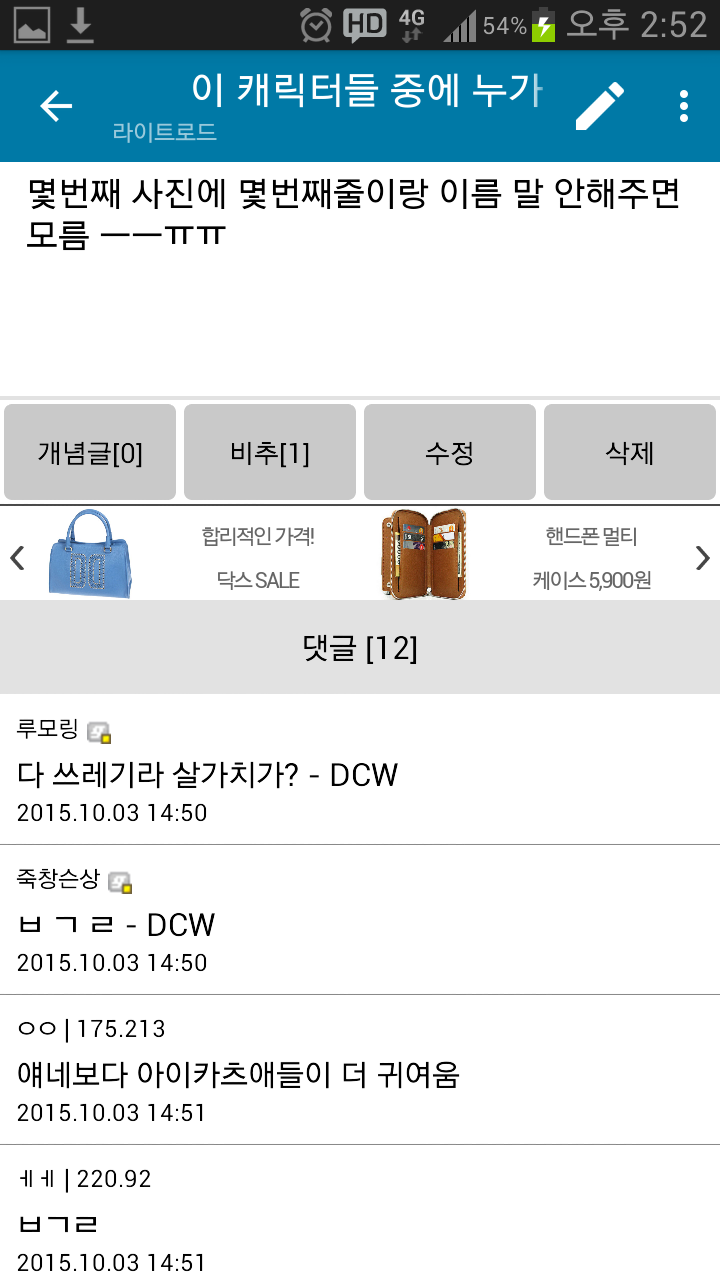Go back using the arrow icon
The width and height of the screenshot is (720, 1280).
tap(56, 106)
